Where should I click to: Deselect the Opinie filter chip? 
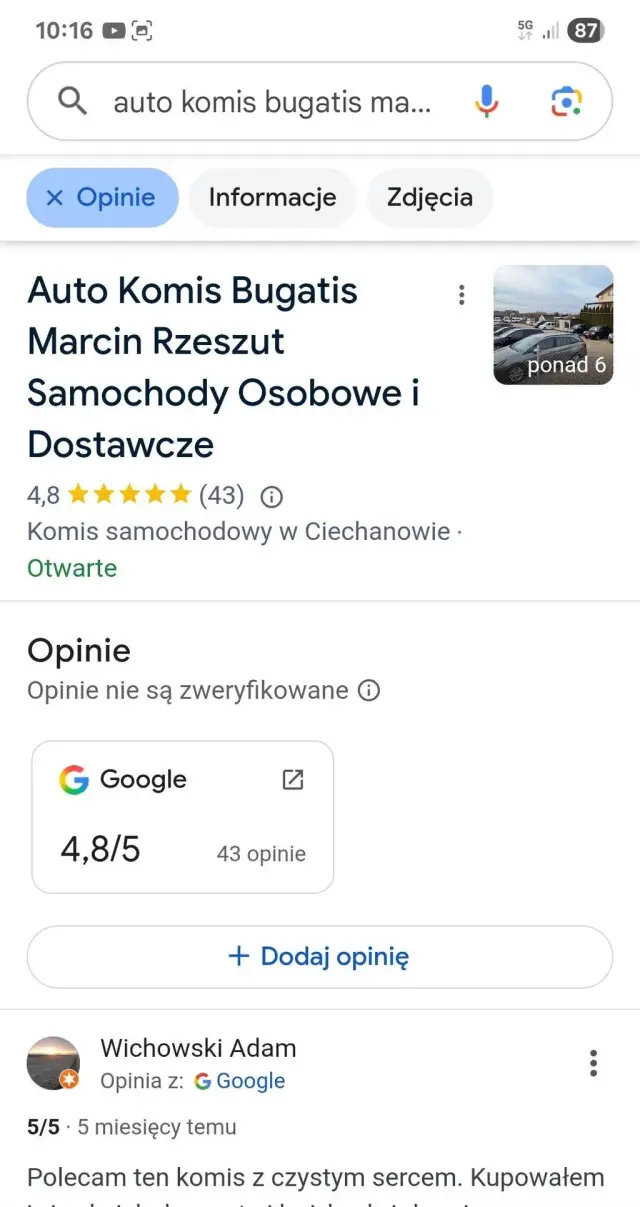[102, 198]
